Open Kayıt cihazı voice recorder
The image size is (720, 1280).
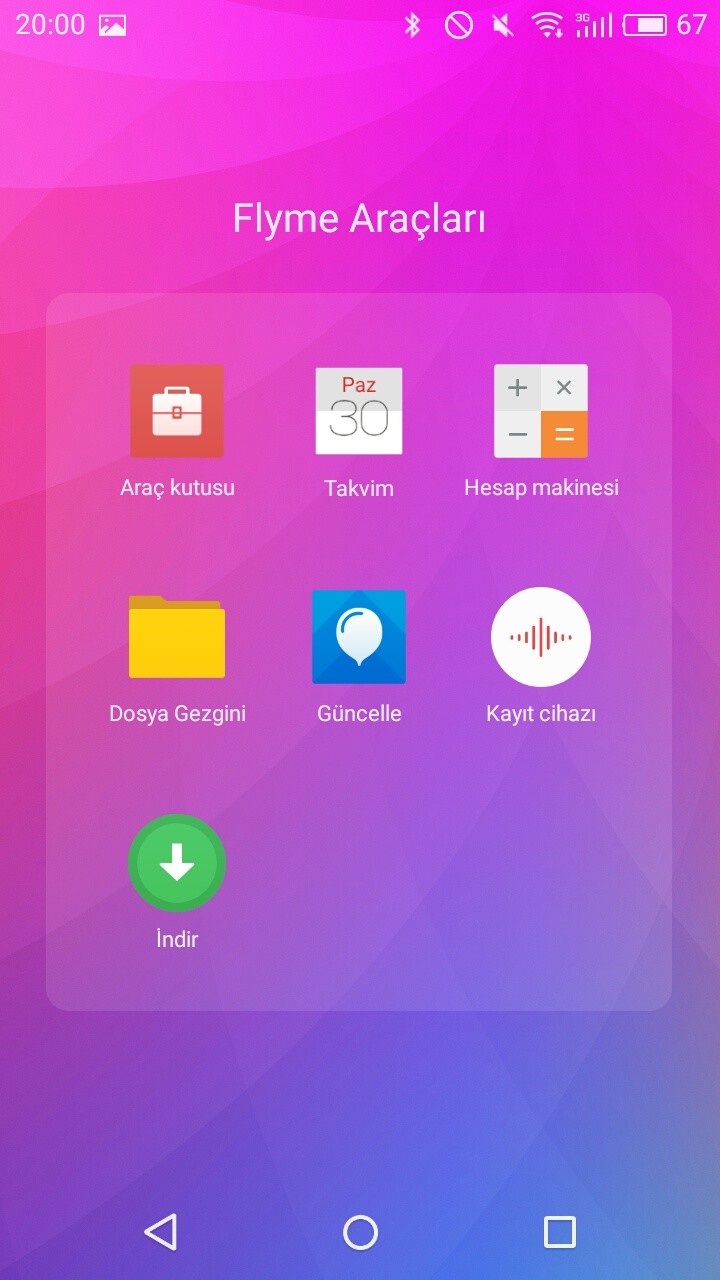541,637
